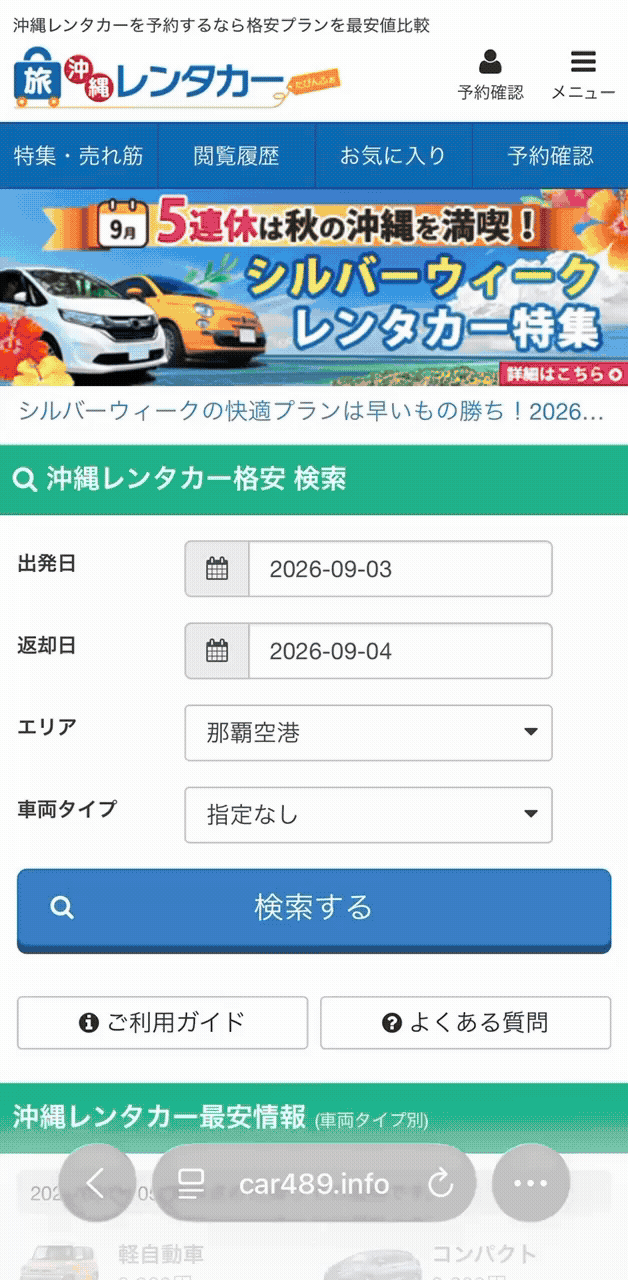
Task: Open ご利用ガイド
Action: (163, 1023)
